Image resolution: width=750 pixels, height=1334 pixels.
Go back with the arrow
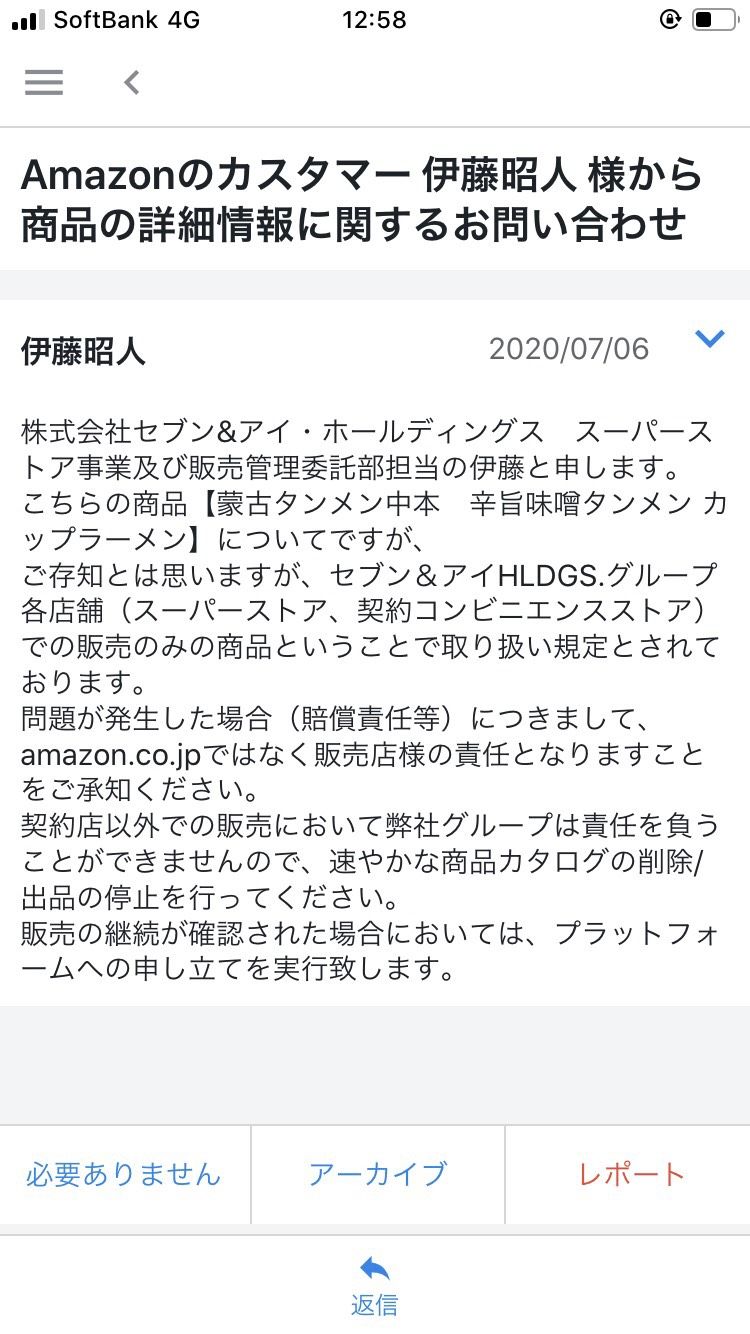coord(132,82)
